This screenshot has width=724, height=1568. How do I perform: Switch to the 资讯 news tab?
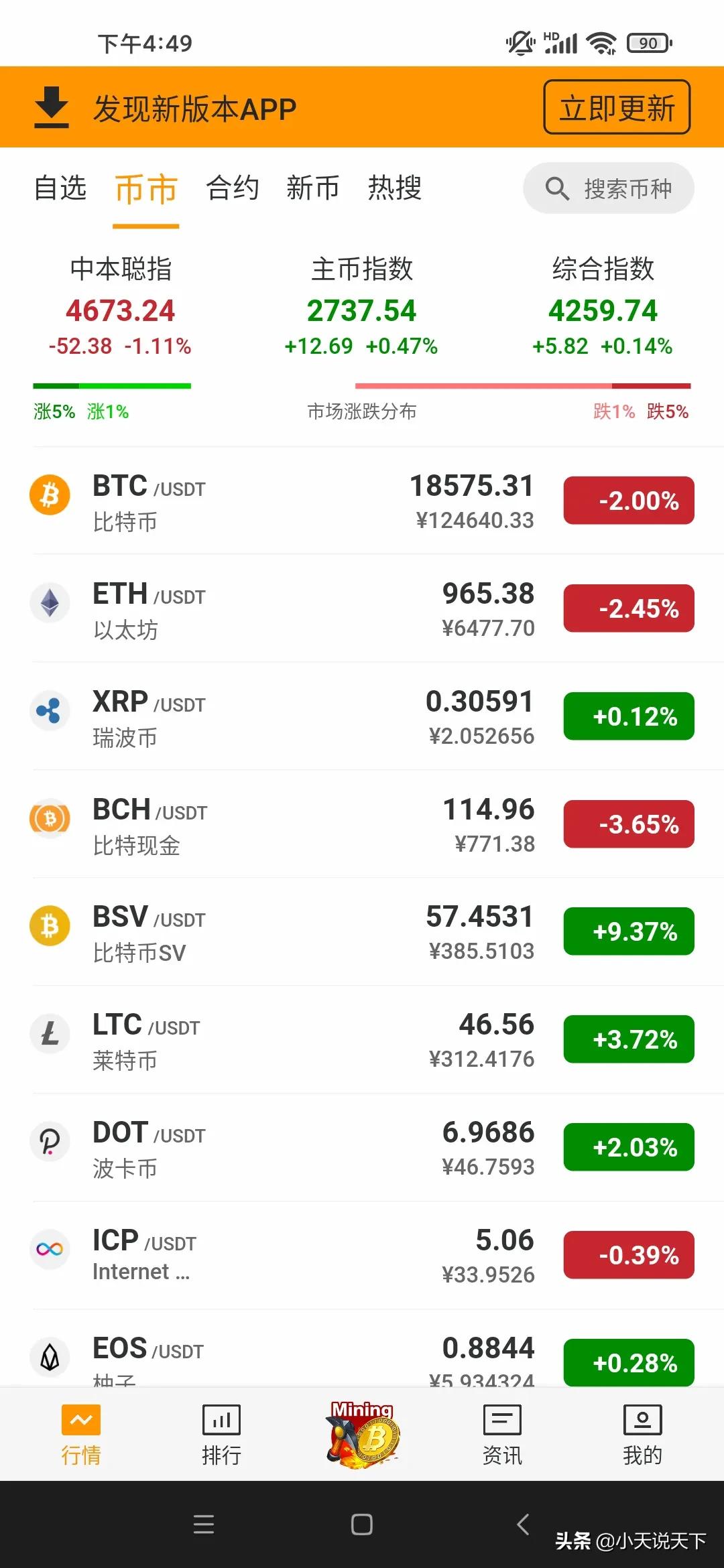502,1434
